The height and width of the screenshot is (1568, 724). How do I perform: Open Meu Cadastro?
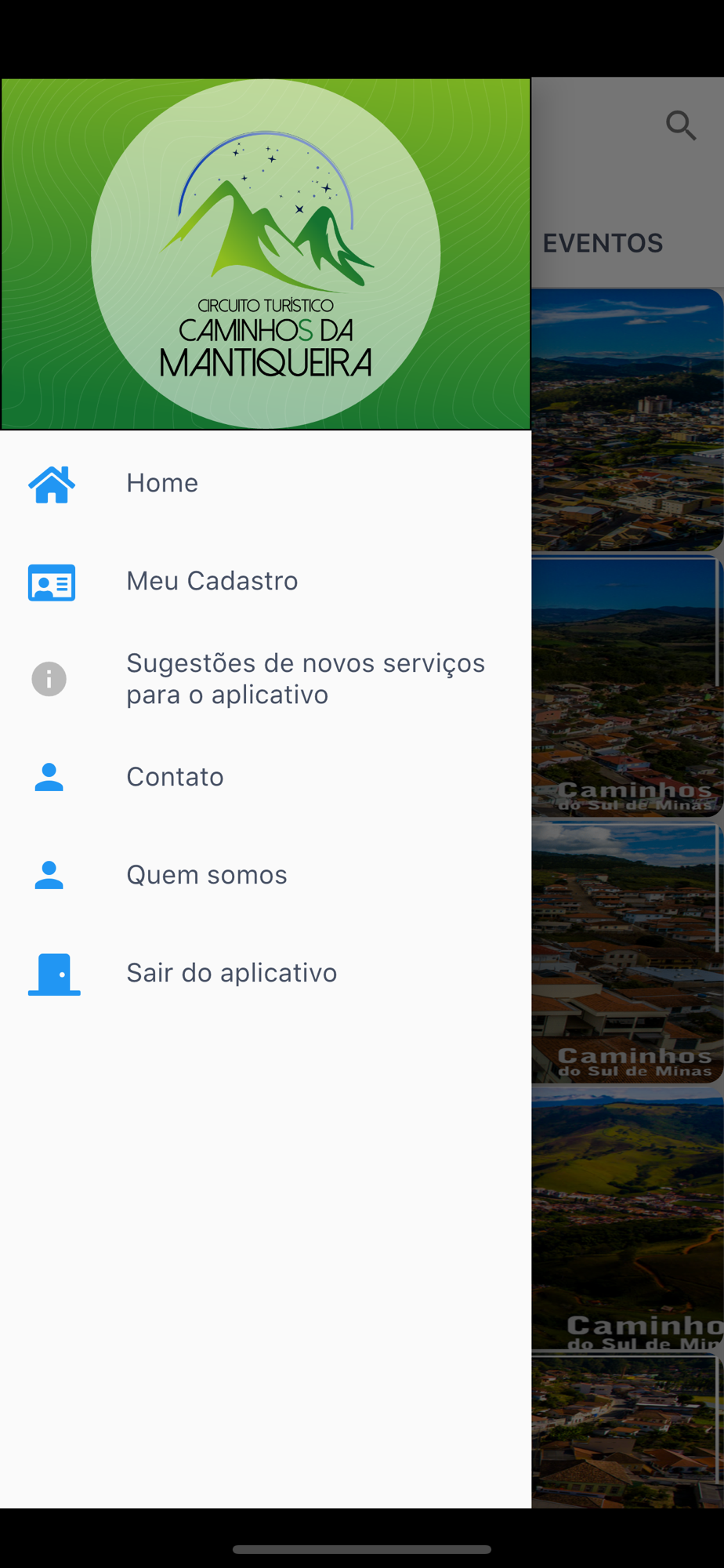pos(212,581)
